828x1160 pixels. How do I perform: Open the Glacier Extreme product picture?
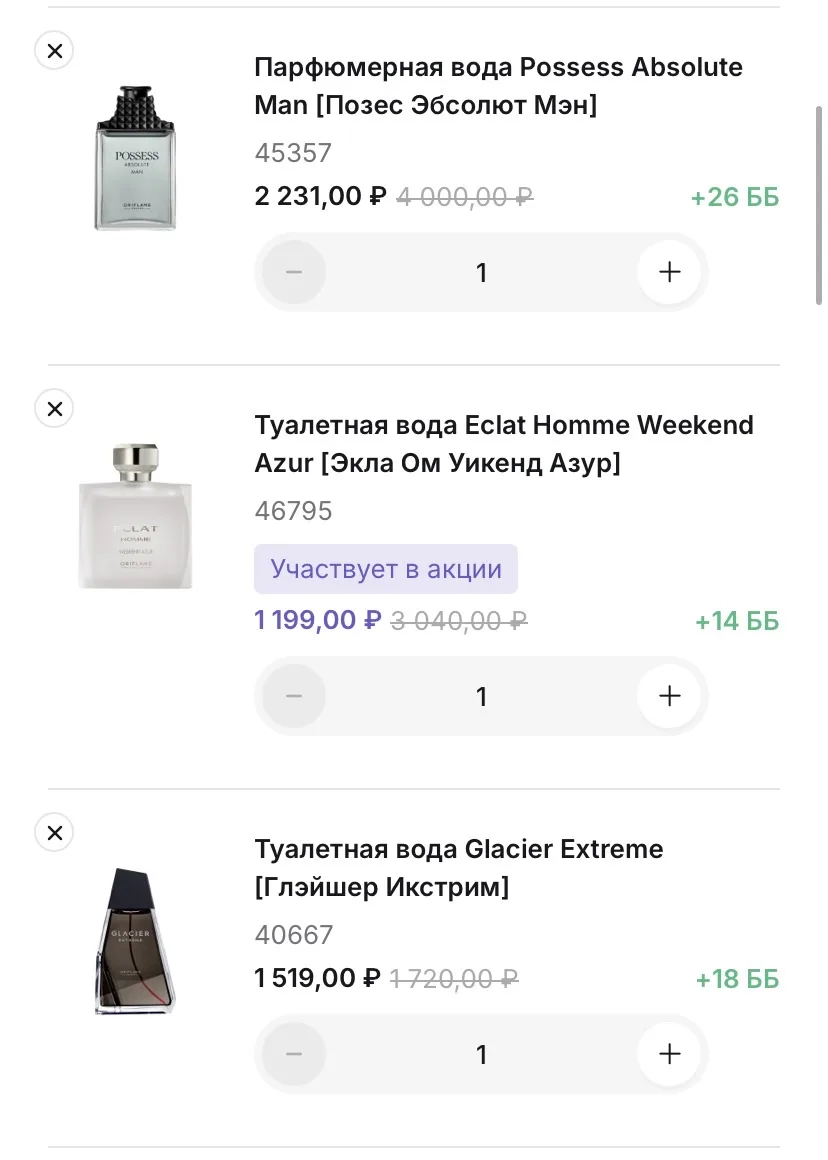tap(135, 942)
